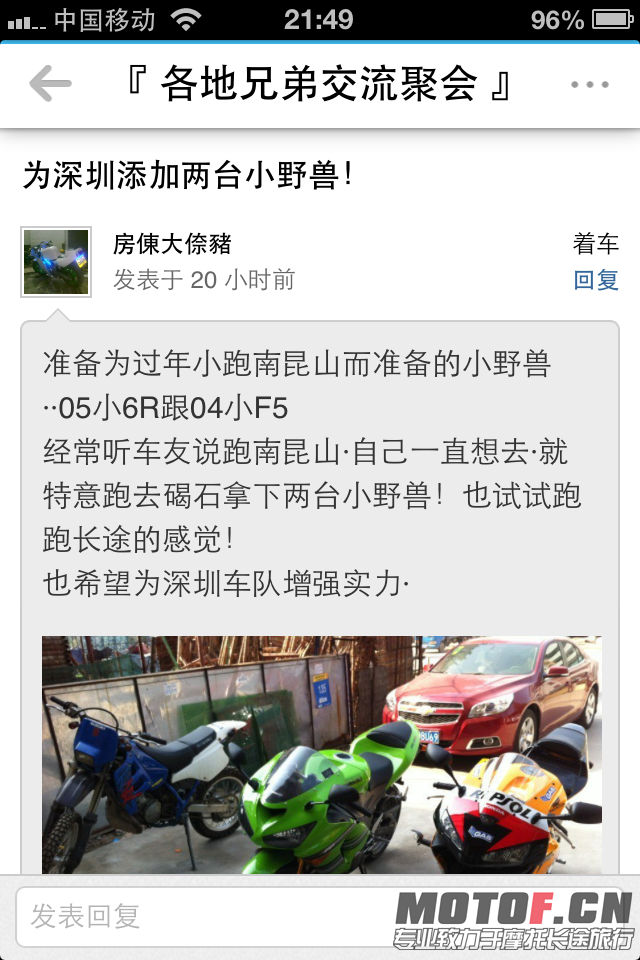
Task: Open the three-dot overflow menu
Action: [589, 85]
